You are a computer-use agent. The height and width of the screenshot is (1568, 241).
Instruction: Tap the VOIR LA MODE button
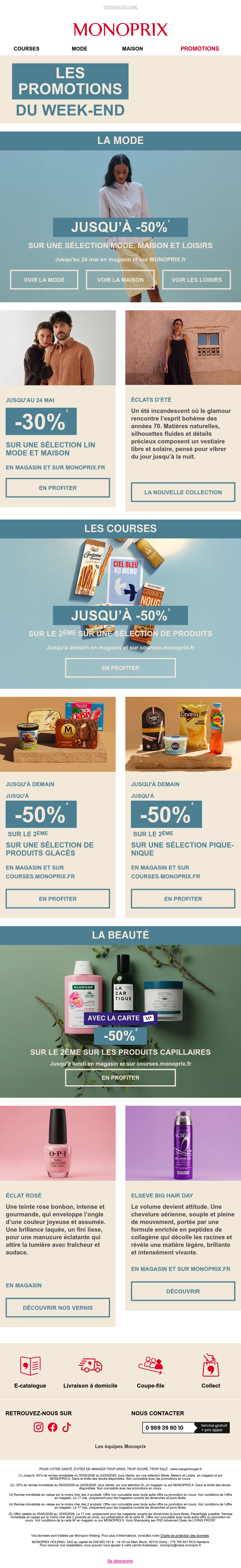[x=44, y=280]
